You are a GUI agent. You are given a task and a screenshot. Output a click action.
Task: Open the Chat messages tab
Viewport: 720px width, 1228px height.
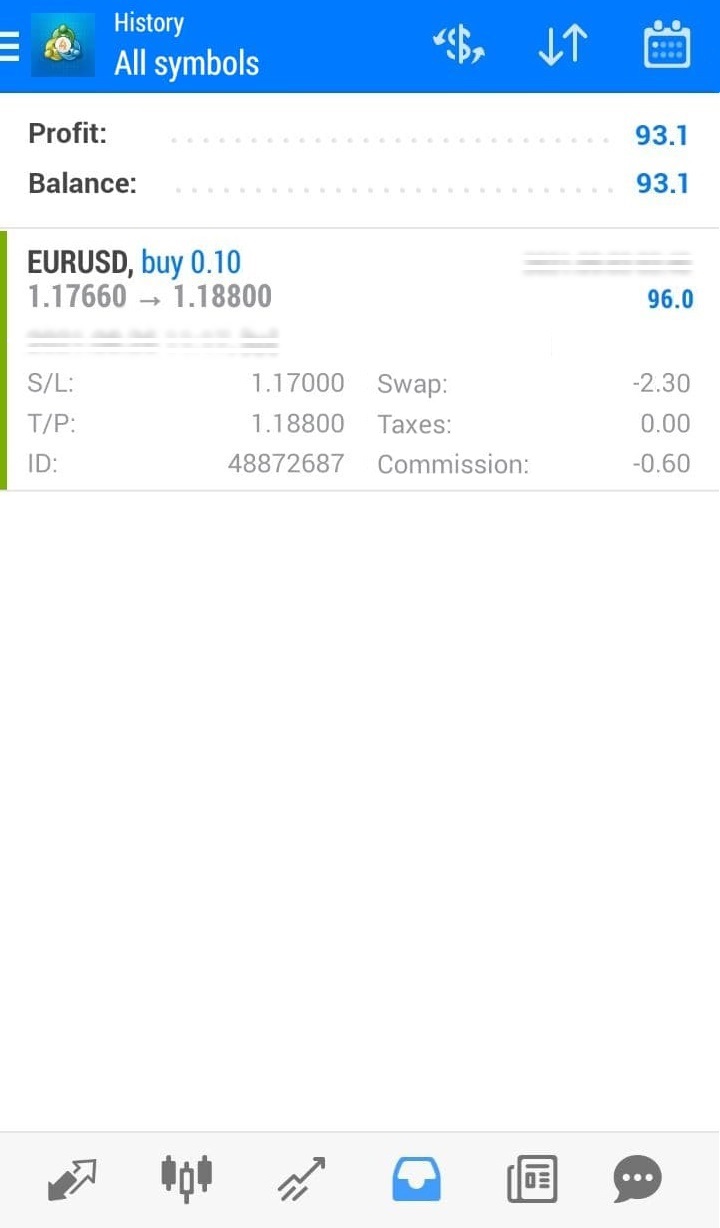[x=638, y=1179]
